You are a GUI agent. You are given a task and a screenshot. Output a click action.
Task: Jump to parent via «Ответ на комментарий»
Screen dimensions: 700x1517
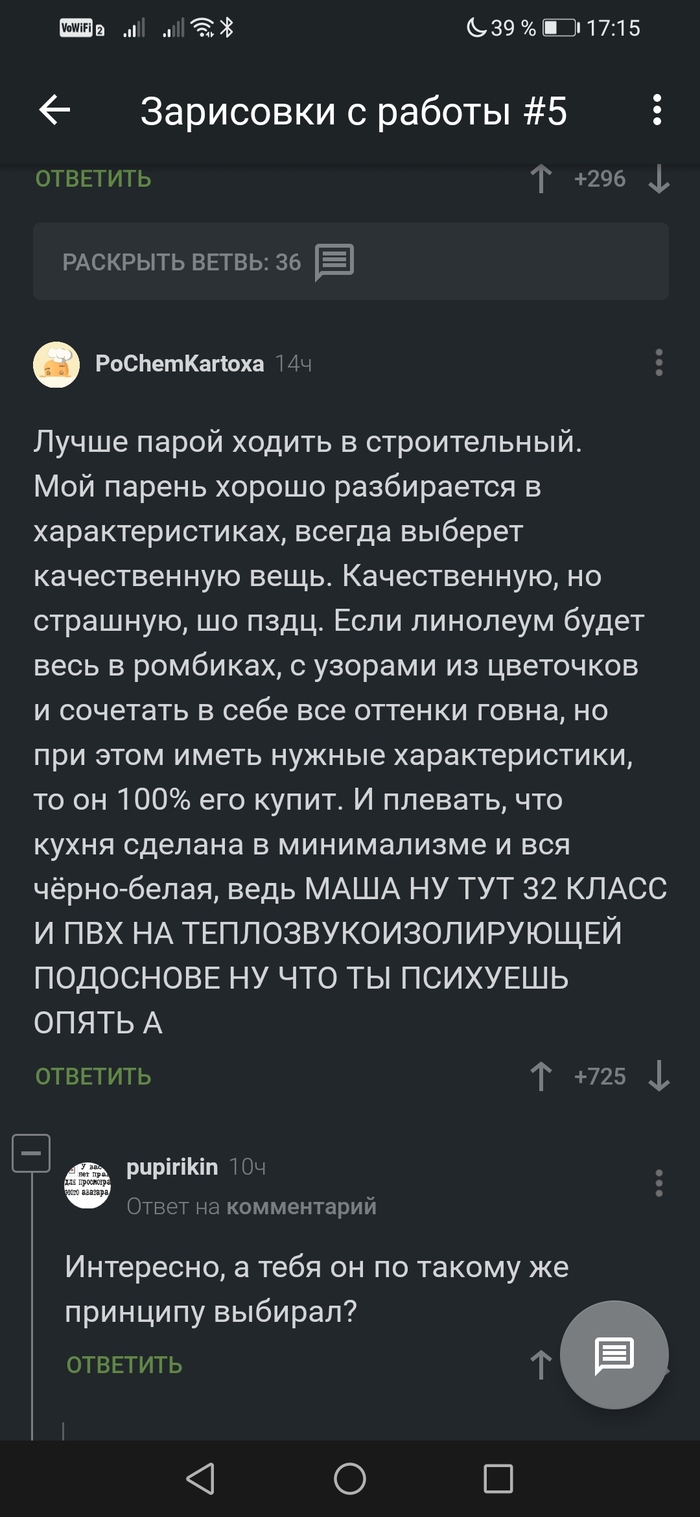tap(251, 1207)
